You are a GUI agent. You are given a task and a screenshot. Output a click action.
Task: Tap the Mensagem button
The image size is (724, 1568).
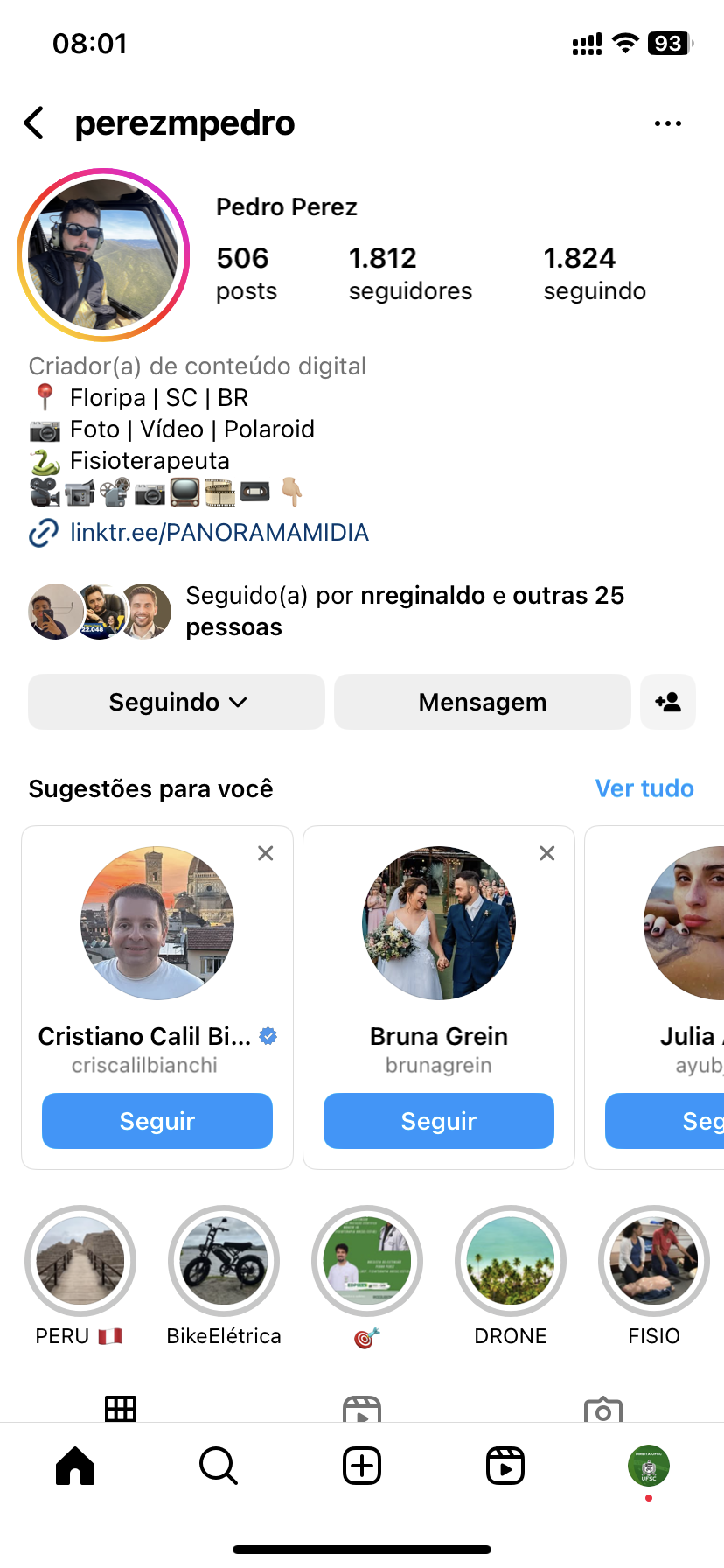point(482,702)
